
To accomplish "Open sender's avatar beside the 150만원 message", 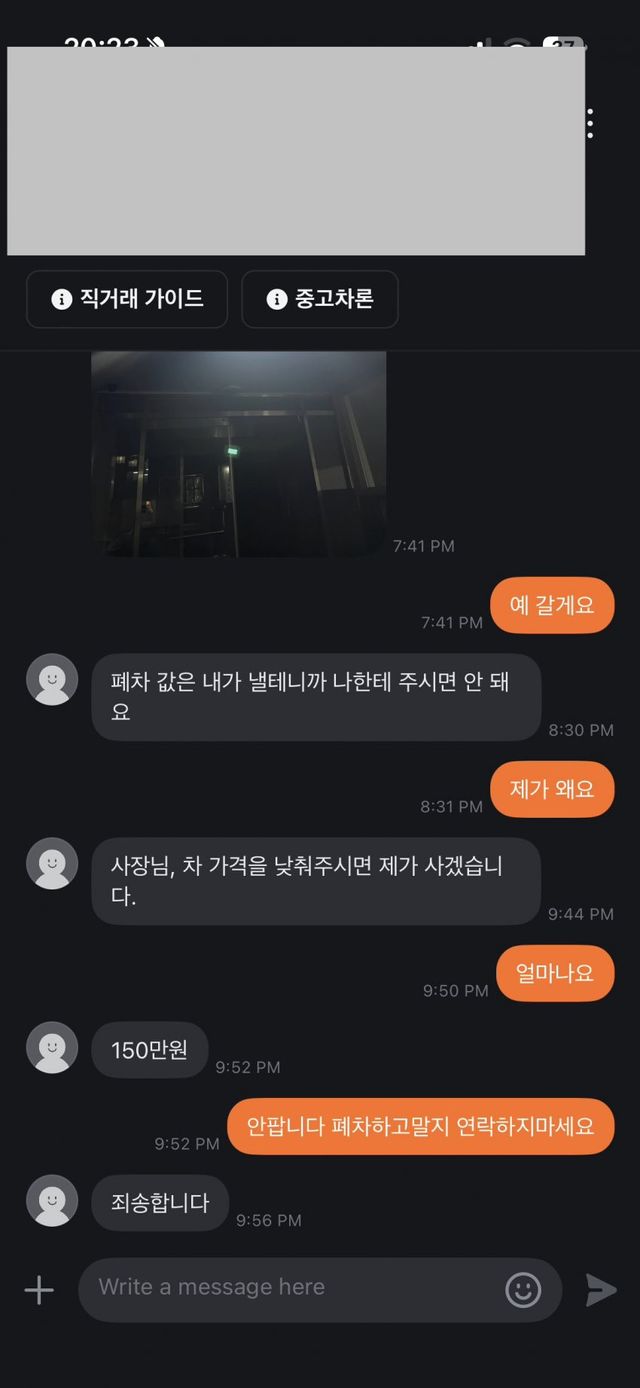I will click(x=52, y=1048).
